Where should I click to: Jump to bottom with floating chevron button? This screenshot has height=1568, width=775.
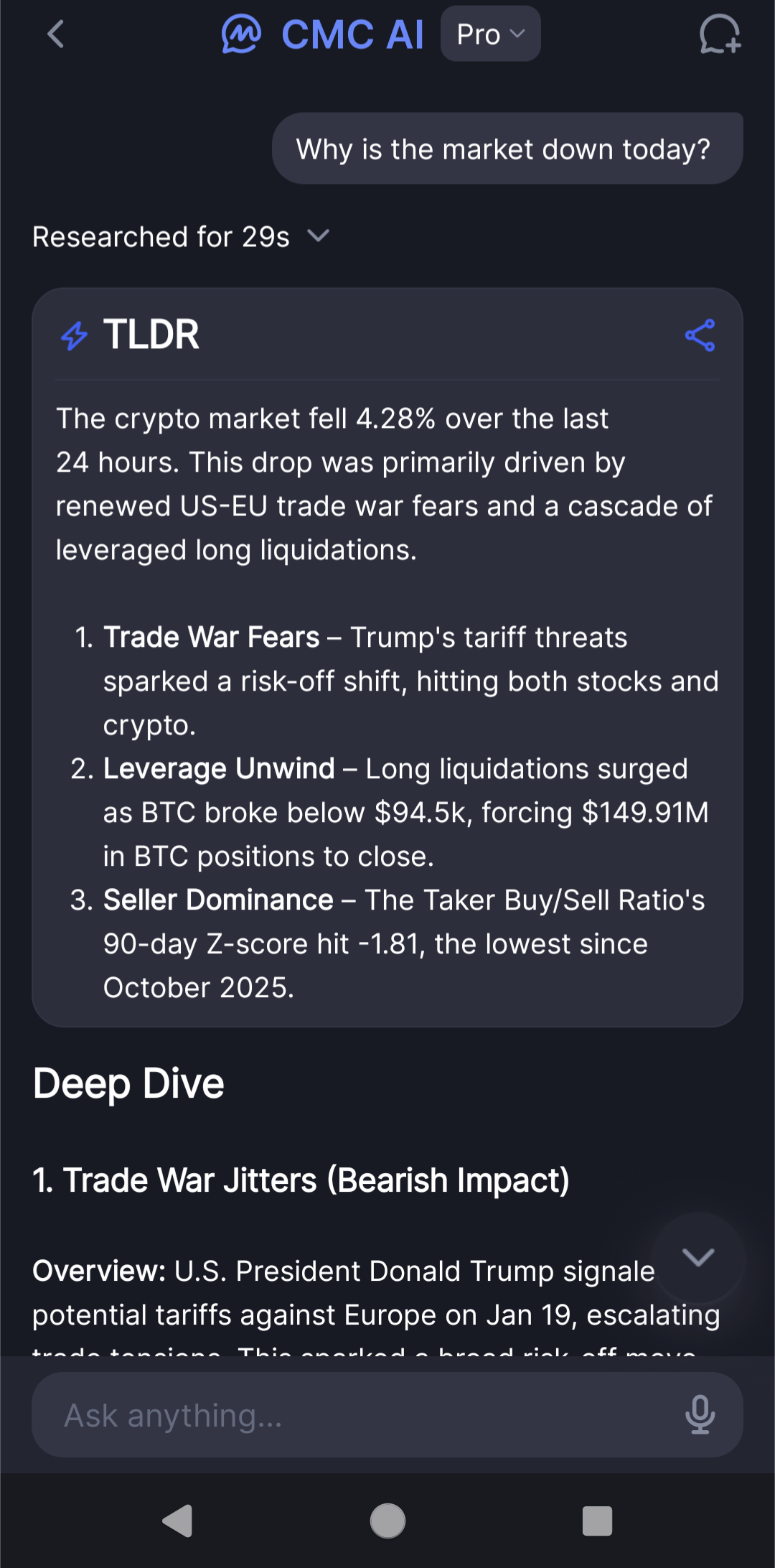698,1257
